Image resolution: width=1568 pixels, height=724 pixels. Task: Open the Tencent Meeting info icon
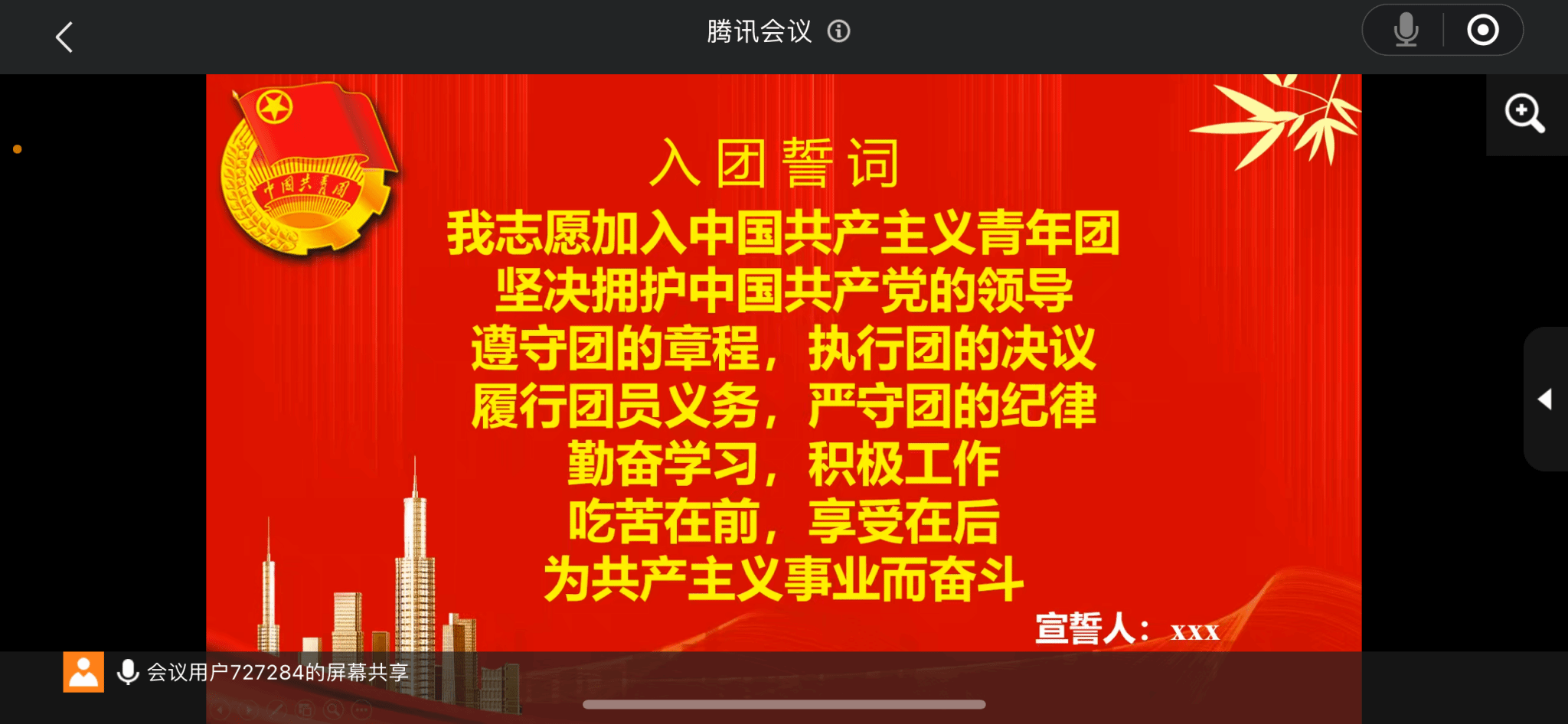[838, 31]
